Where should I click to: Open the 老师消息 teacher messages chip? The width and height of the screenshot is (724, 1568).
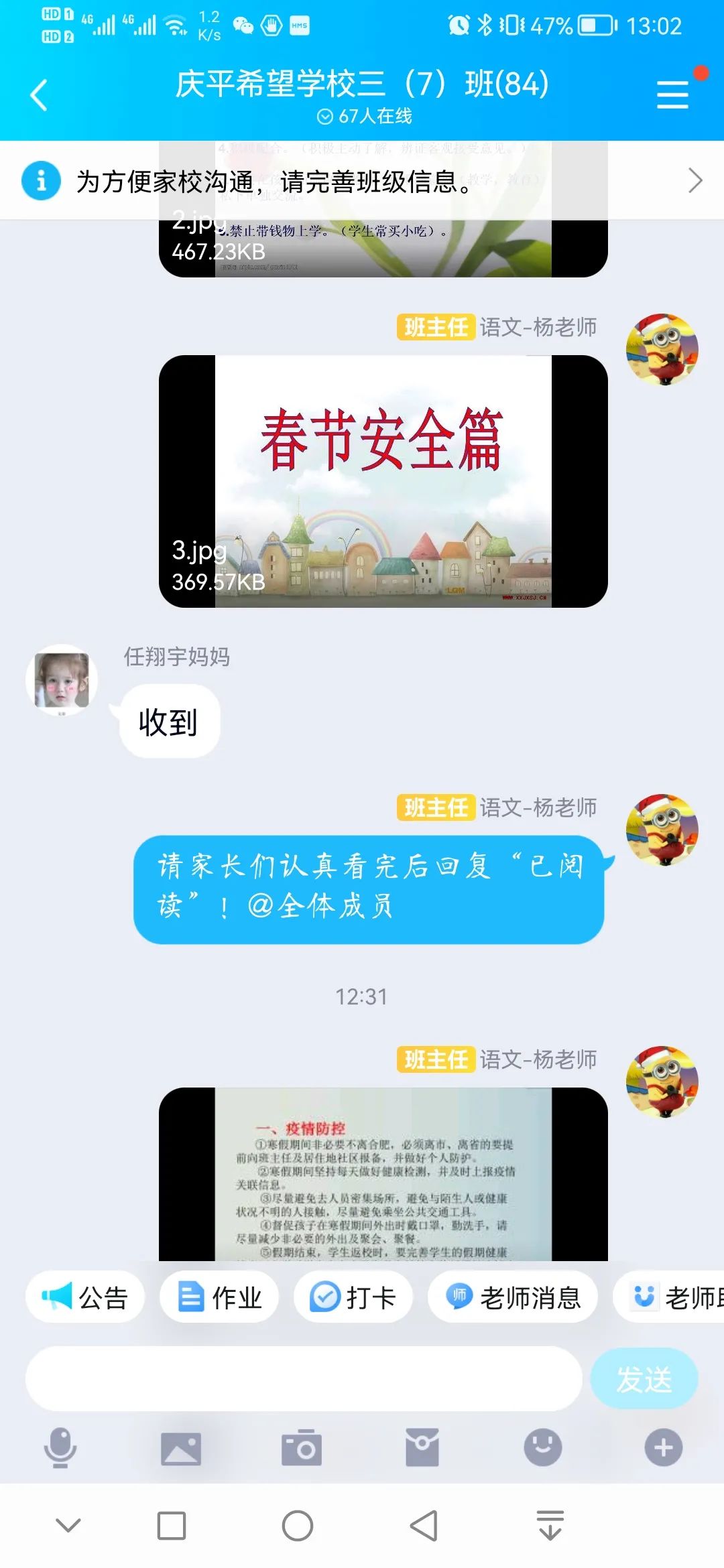pyautogui.click(x=513, y=1297)
